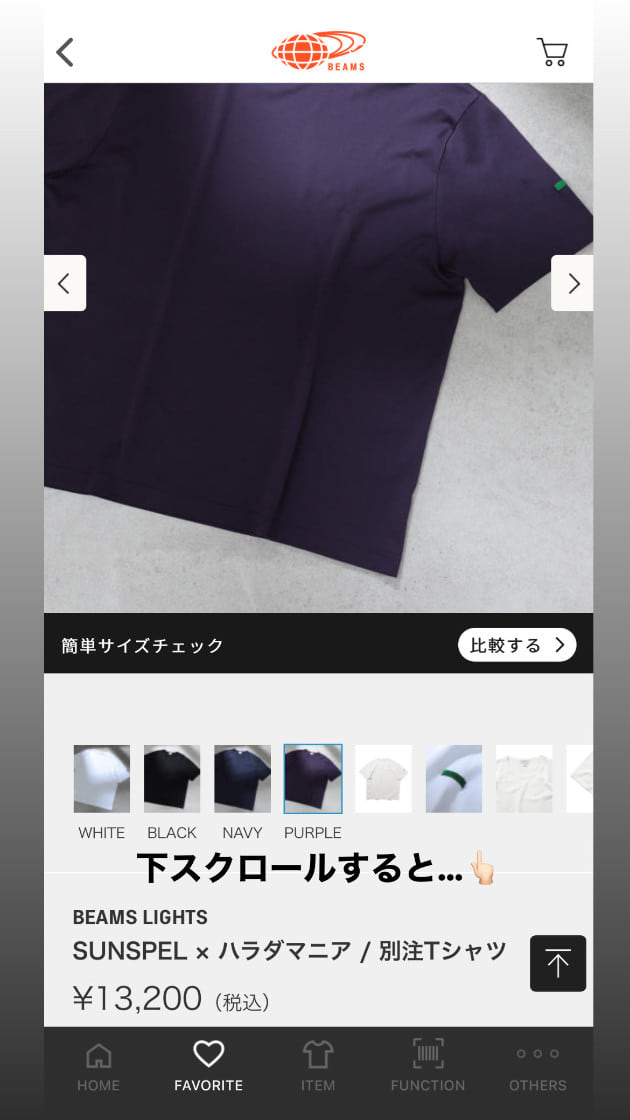Image resolution: width=630 pixels, height=1120 pixels.
Task: Show the next product image
Action: pyautogui.click(x=572, y=284)
